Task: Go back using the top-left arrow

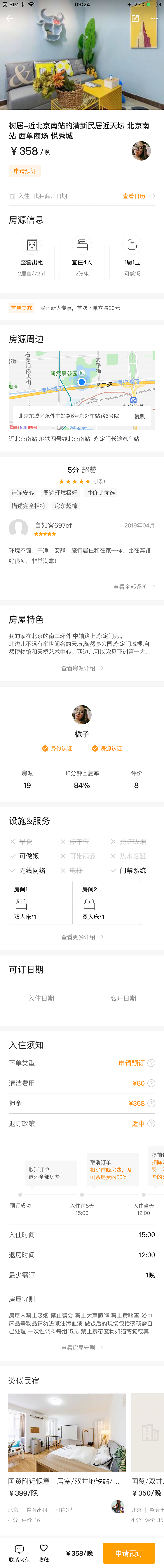Action: pos(9,19)
